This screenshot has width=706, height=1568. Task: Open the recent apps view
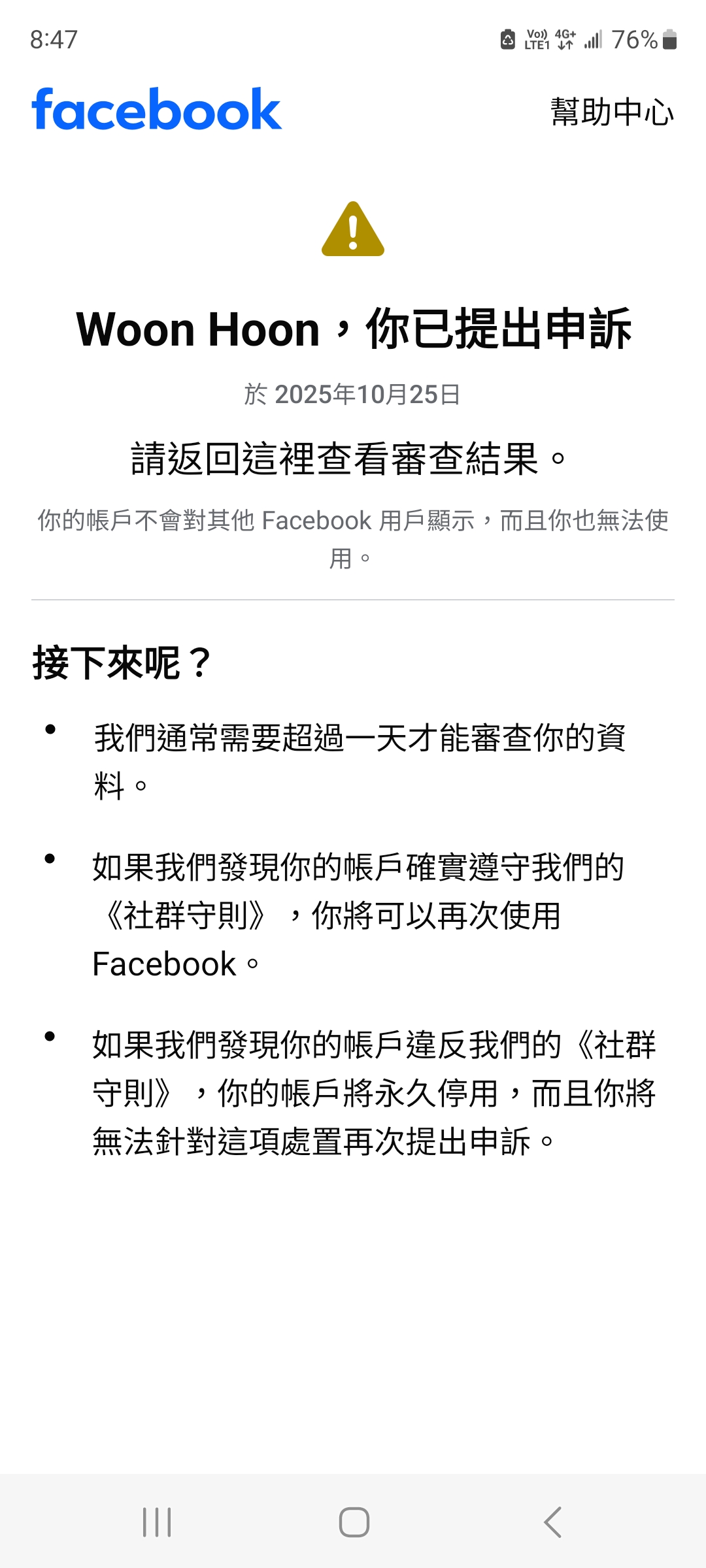[x=157, y=1522]
